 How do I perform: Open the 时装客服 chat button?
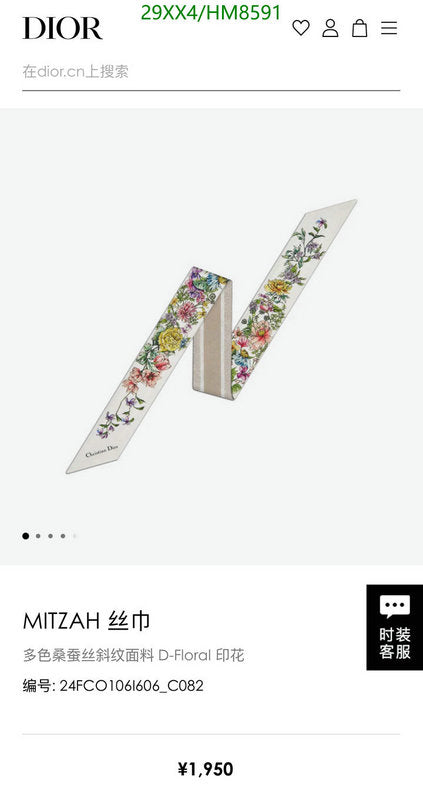click(x=394, y=627)
